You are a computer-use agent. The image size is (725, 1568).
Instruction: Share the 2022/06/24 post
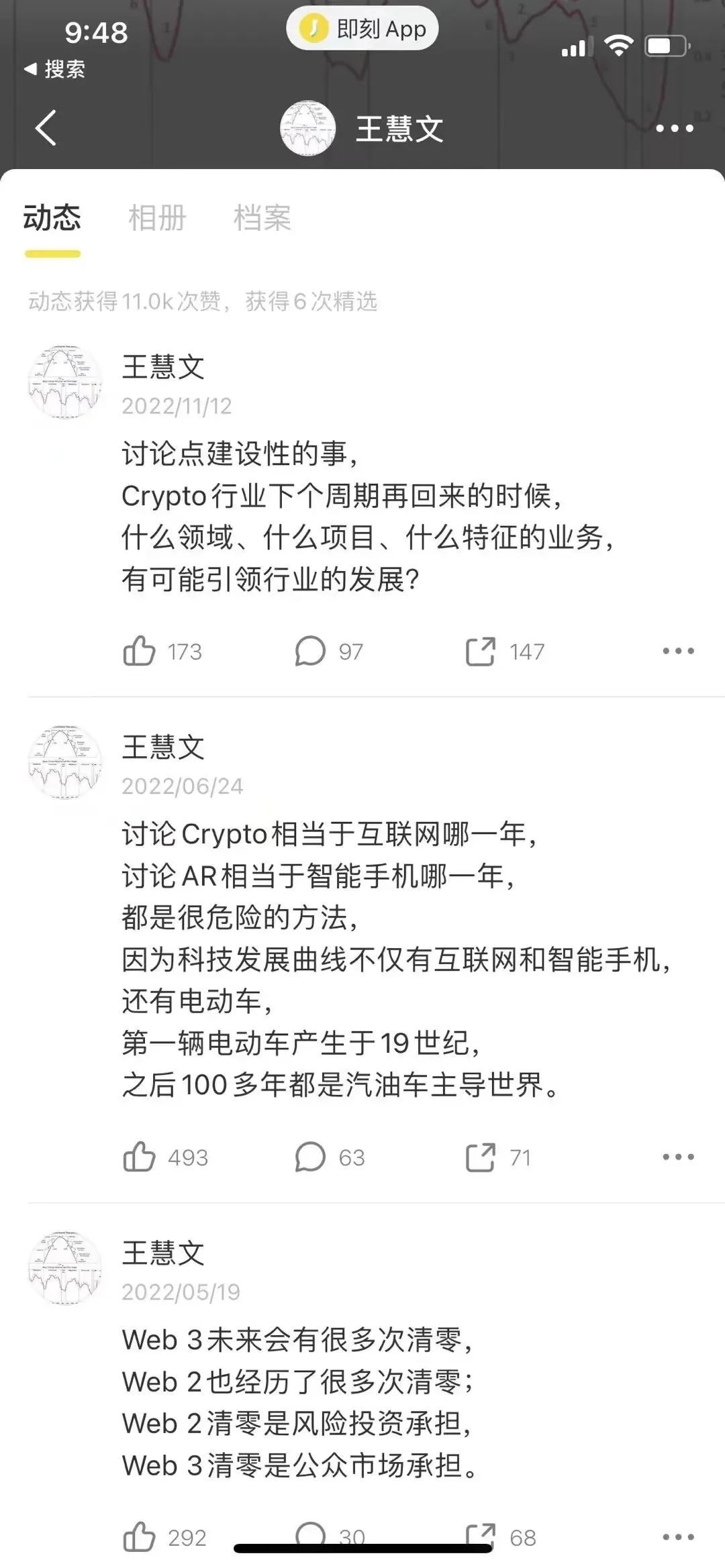click(x=481, y=1157)
